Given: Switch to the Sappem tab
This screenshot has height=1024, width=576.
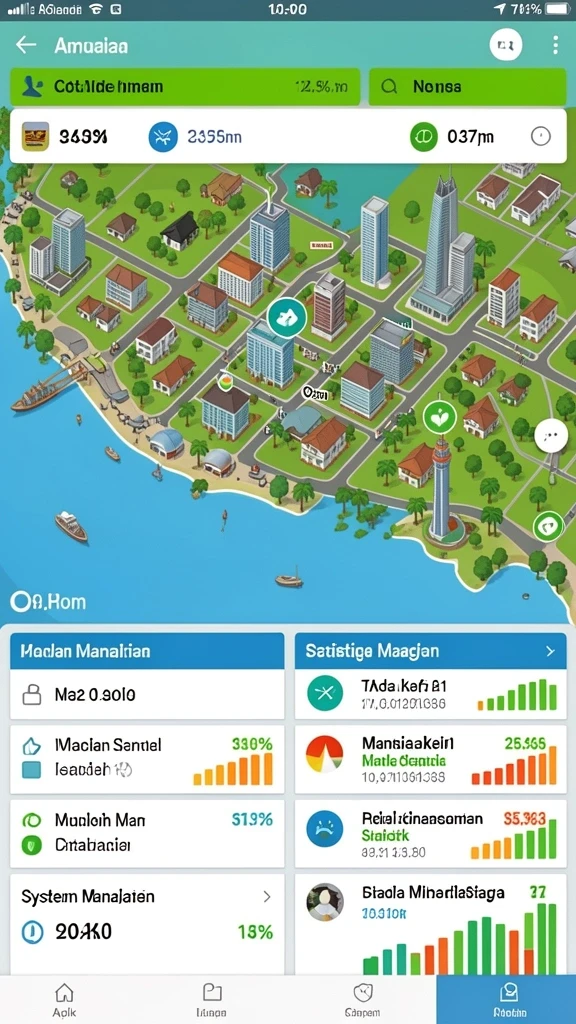Looking at the screenshot, I should coord(362,1000).
